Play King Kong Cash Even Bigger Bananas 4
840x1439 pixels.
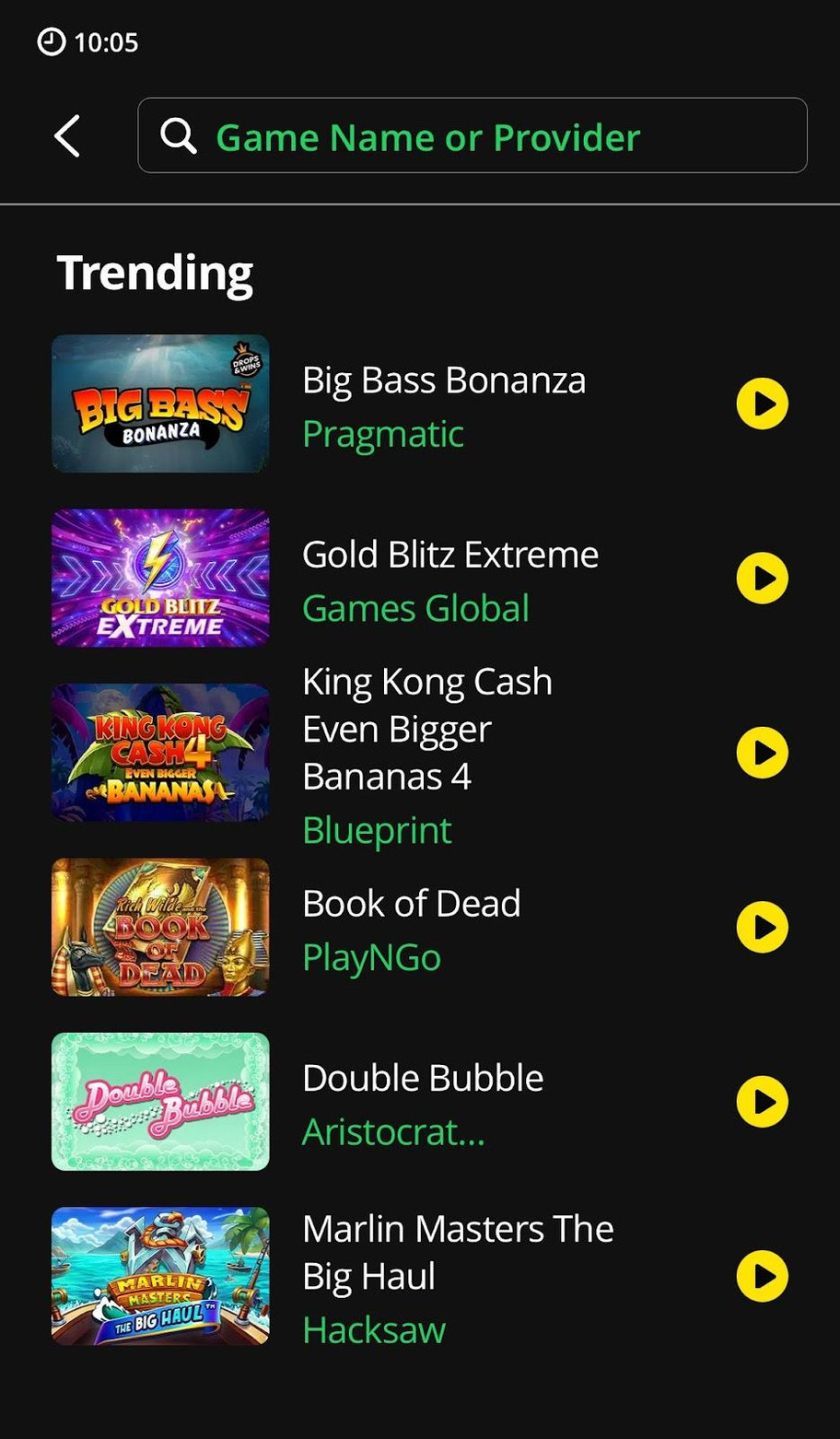point(762,753)
